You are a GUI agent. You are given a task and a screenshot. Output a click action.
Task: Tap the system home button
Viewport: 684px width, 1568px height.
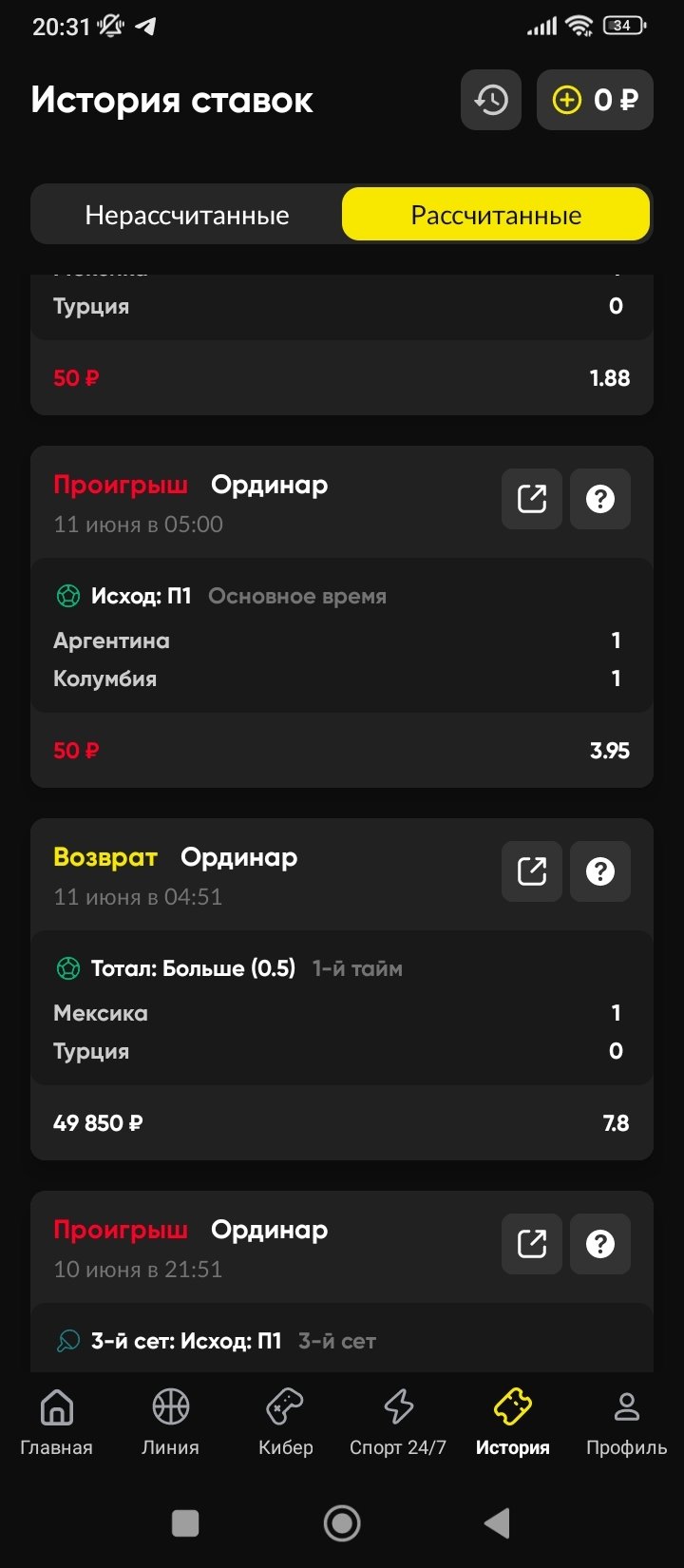click(342, 1522)
